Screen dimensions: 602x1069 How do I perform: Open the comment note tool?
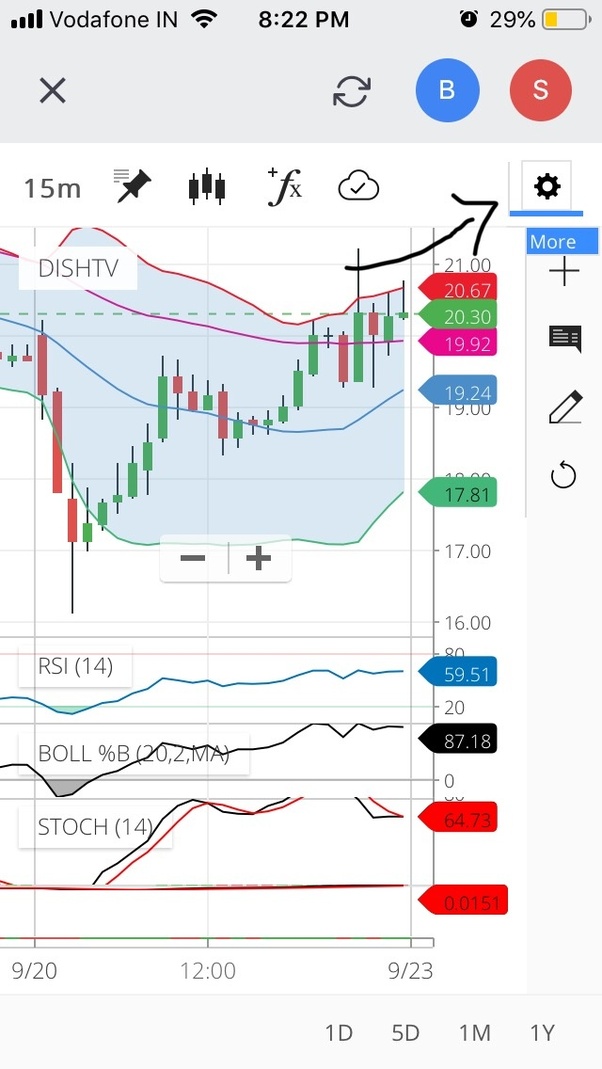pyautogui.click(x=565, y=339)
